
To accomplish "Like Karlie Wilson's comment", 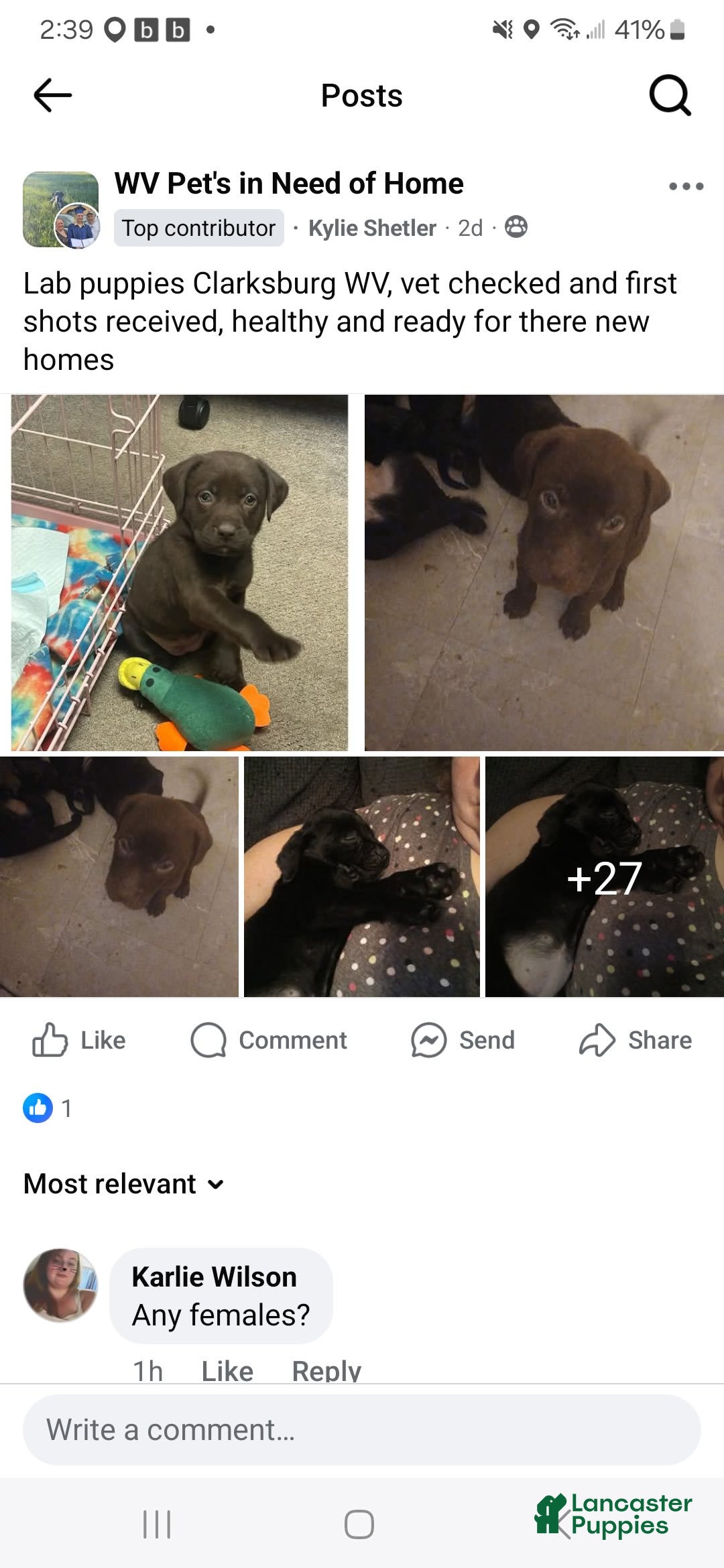I will pyautogui.click(x=227, y=1370).
